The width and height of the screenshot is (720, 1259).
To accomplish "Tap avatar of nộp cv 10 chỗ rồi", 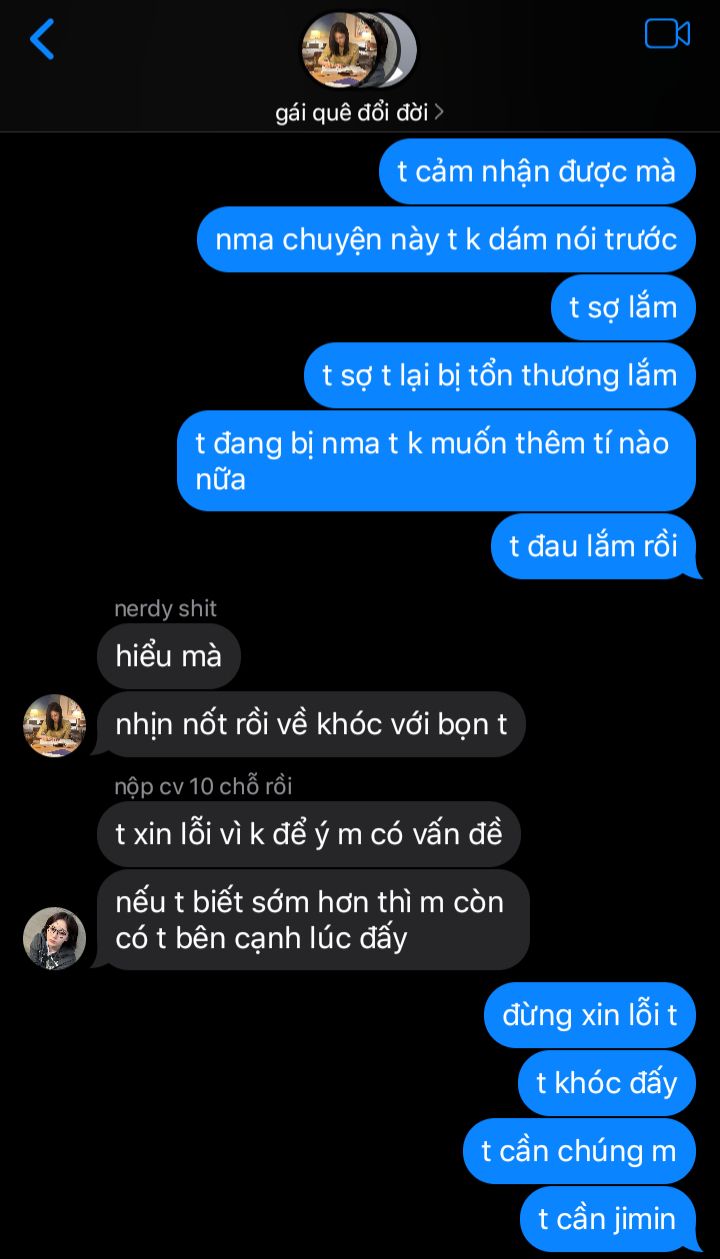I will pyautogui.click(x=54, y=938).
